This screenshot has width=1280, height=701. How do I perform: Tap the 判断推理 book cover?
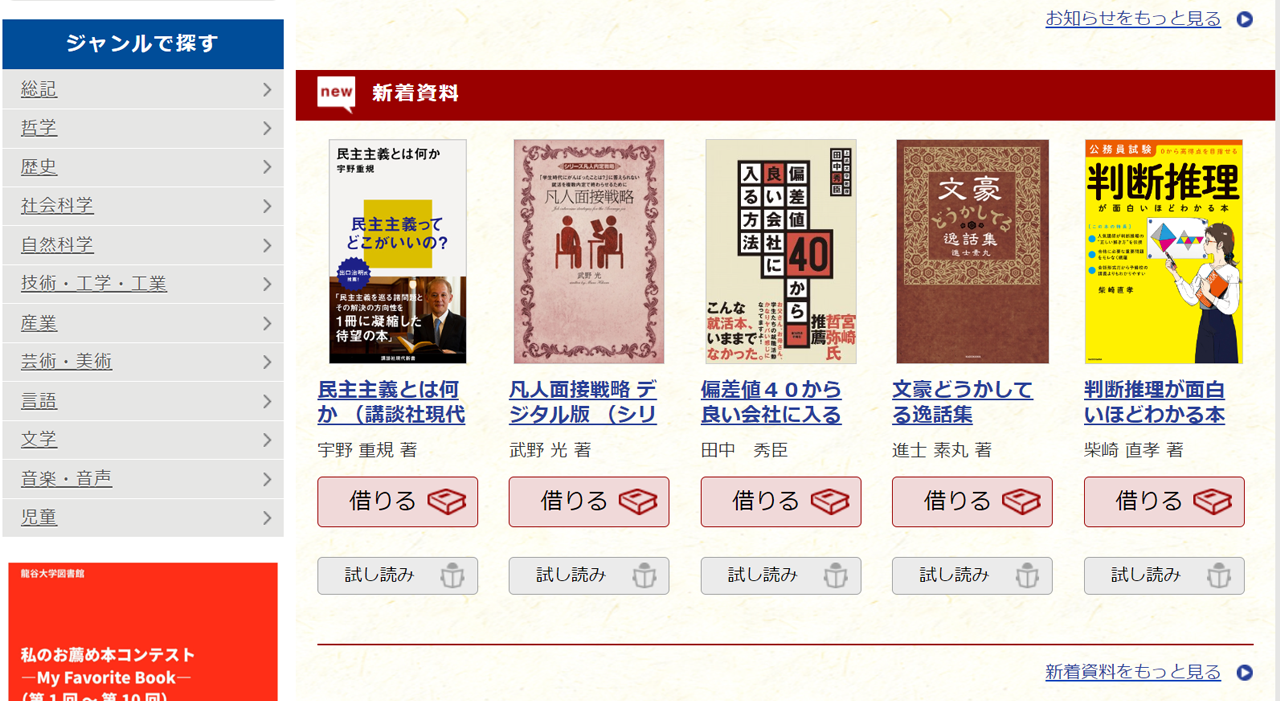1163,251
